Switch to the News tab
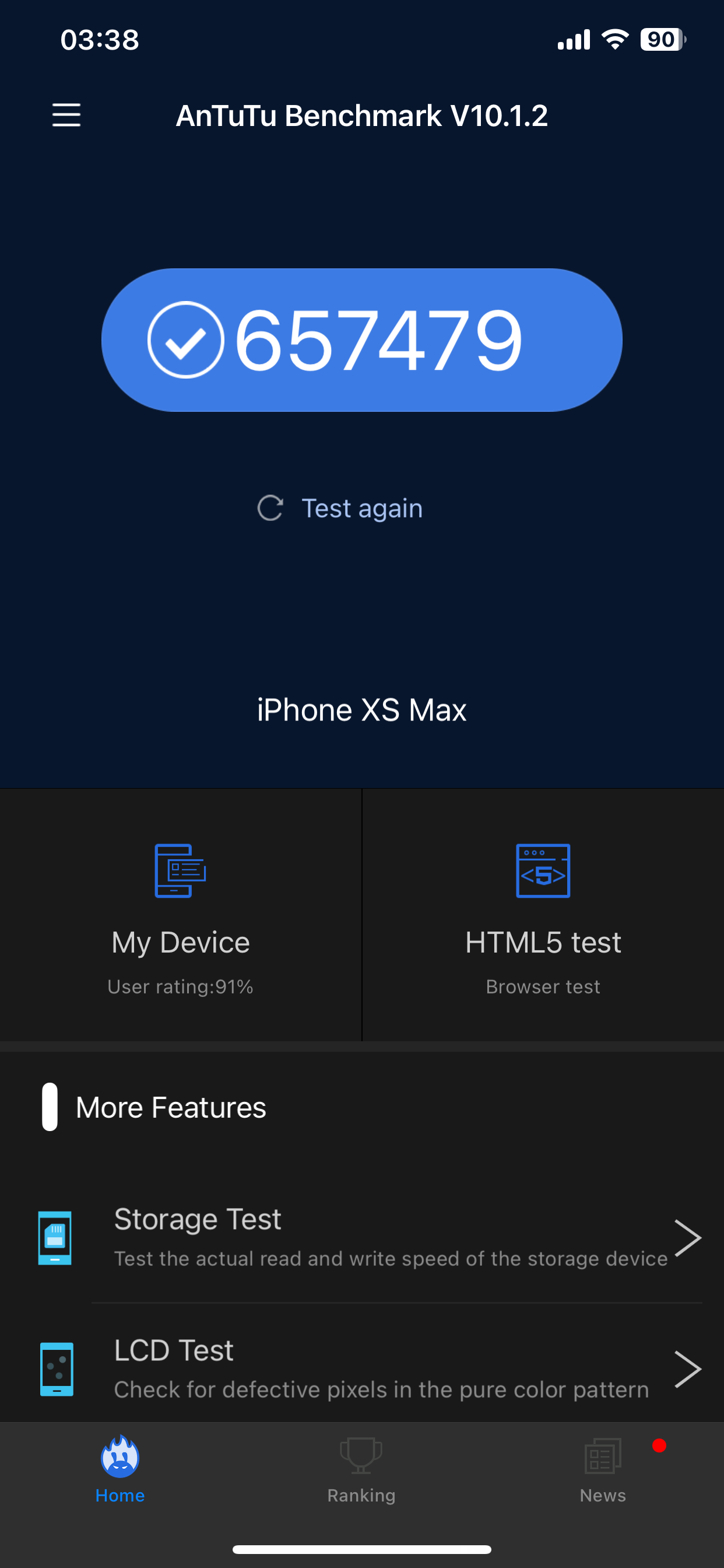This screenshot has width=724, height=1568. [x=602, y=1471]
